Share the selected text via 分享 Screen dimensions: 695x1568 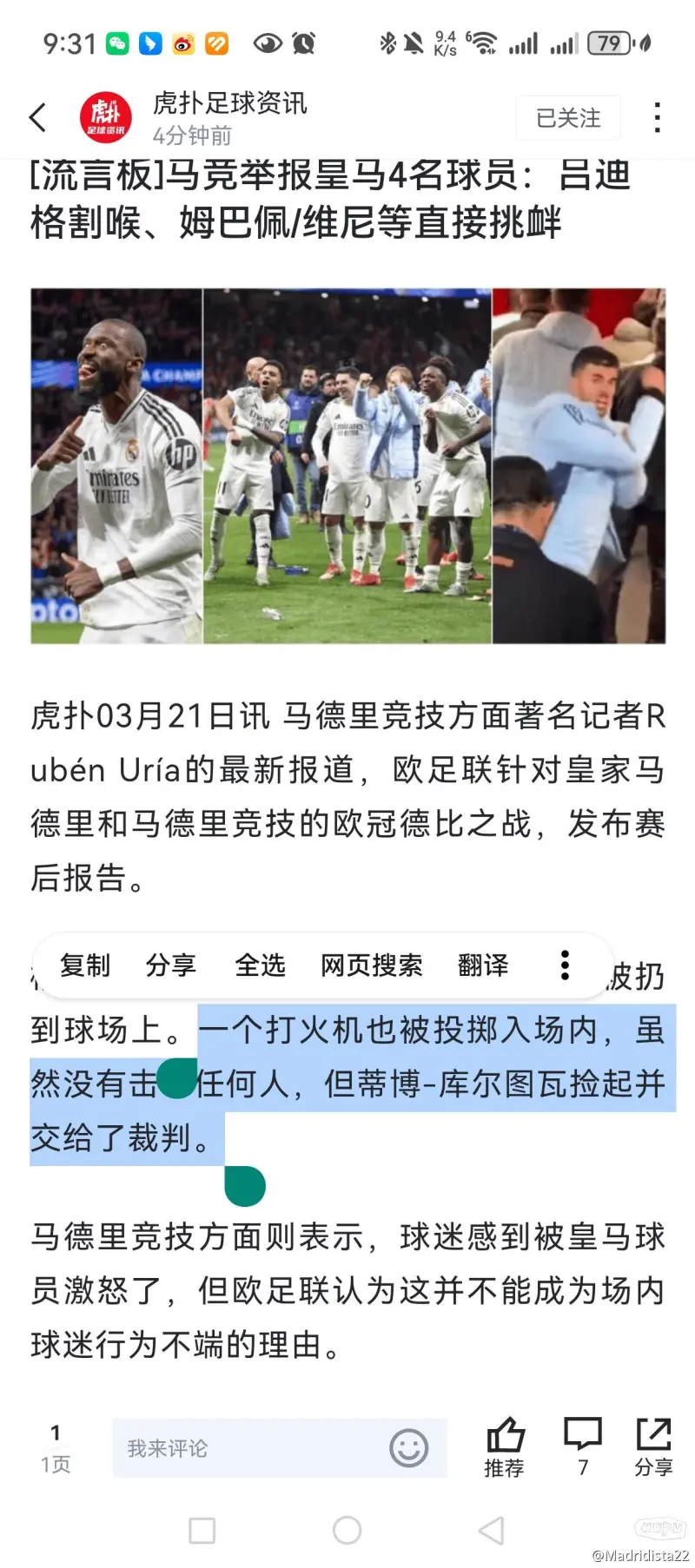point(171,965)
